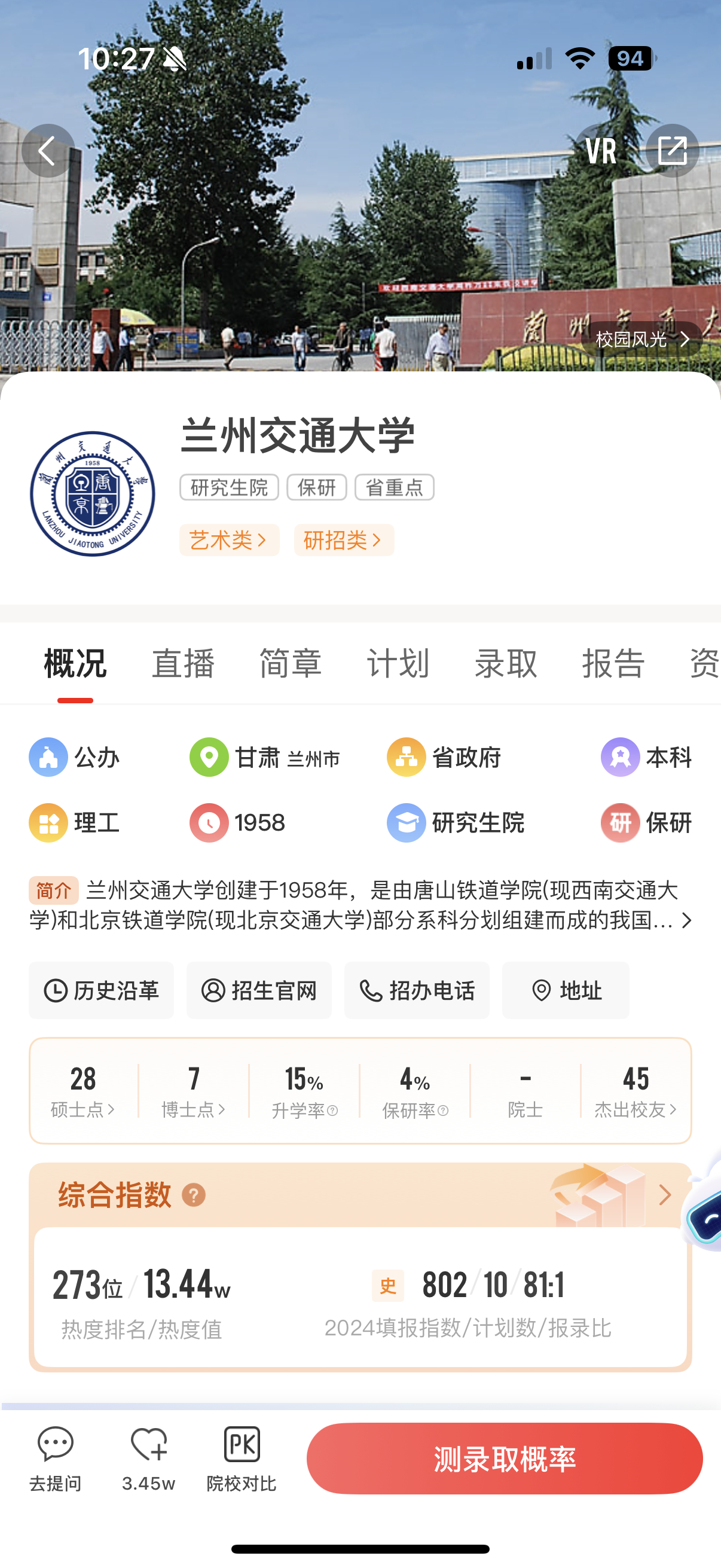
Task: Open the 研招类 chip
Action: (x=344, y=540)
